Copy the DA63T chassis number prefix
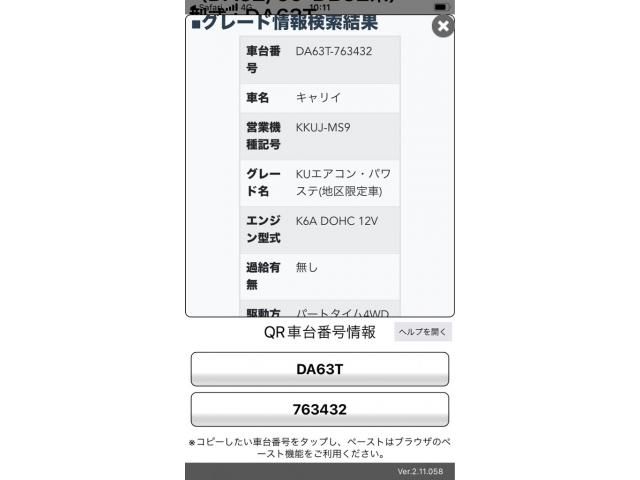 point(320,369)
